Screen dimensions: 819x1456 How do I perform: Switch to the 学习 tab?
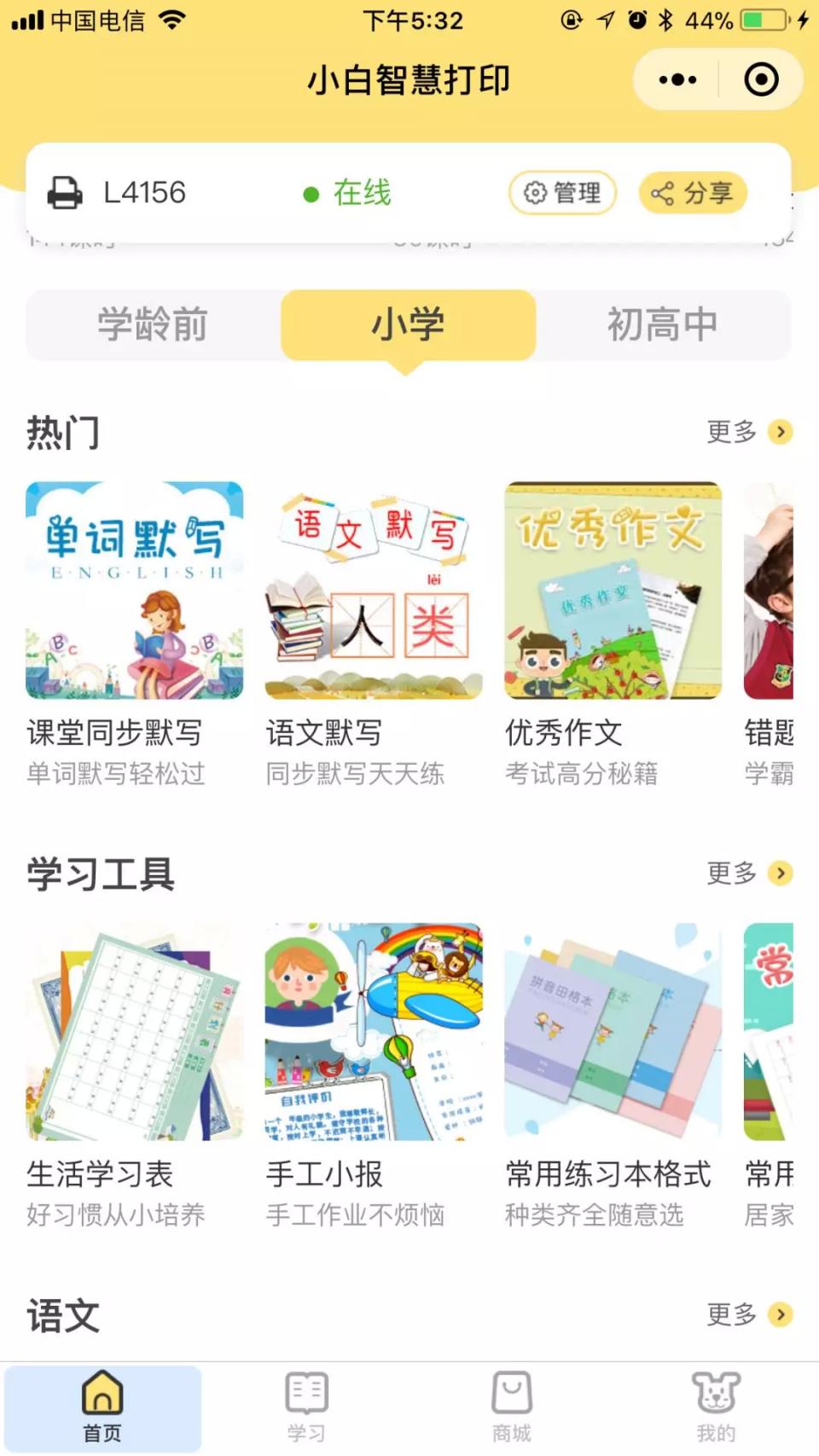[x=306, y=1407]
